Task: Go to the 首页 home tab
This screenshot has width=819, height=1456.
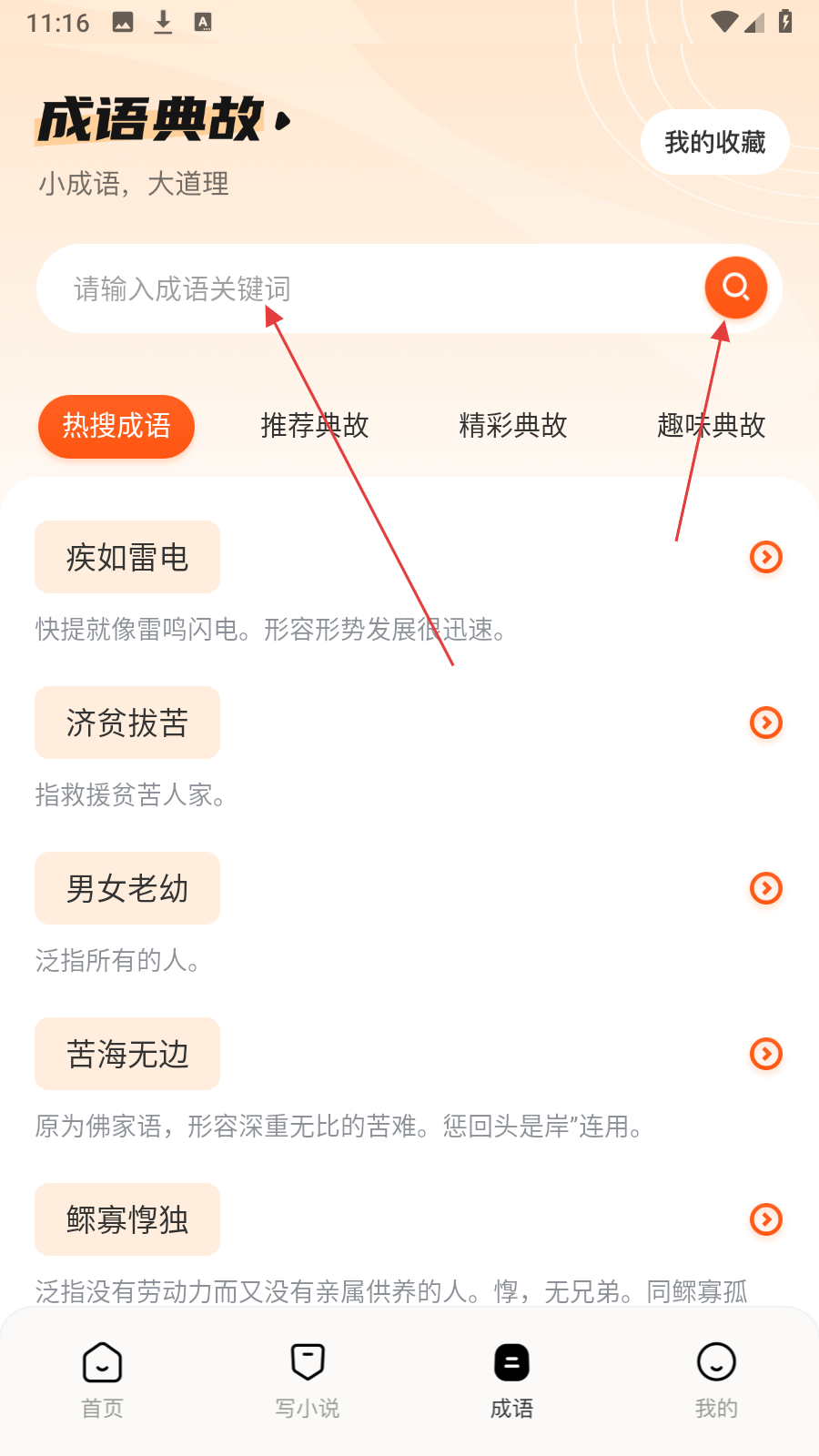Action: click(102, 1380)
